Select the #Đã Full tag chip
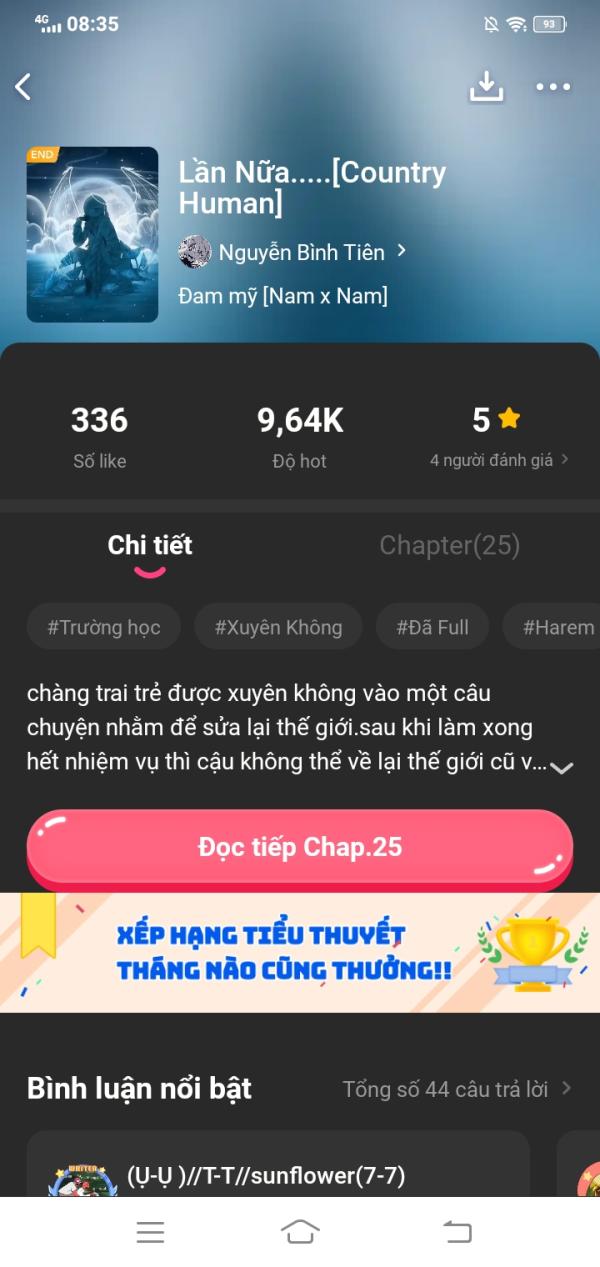The image size is (600, 1267). click(x=432, y=628)
